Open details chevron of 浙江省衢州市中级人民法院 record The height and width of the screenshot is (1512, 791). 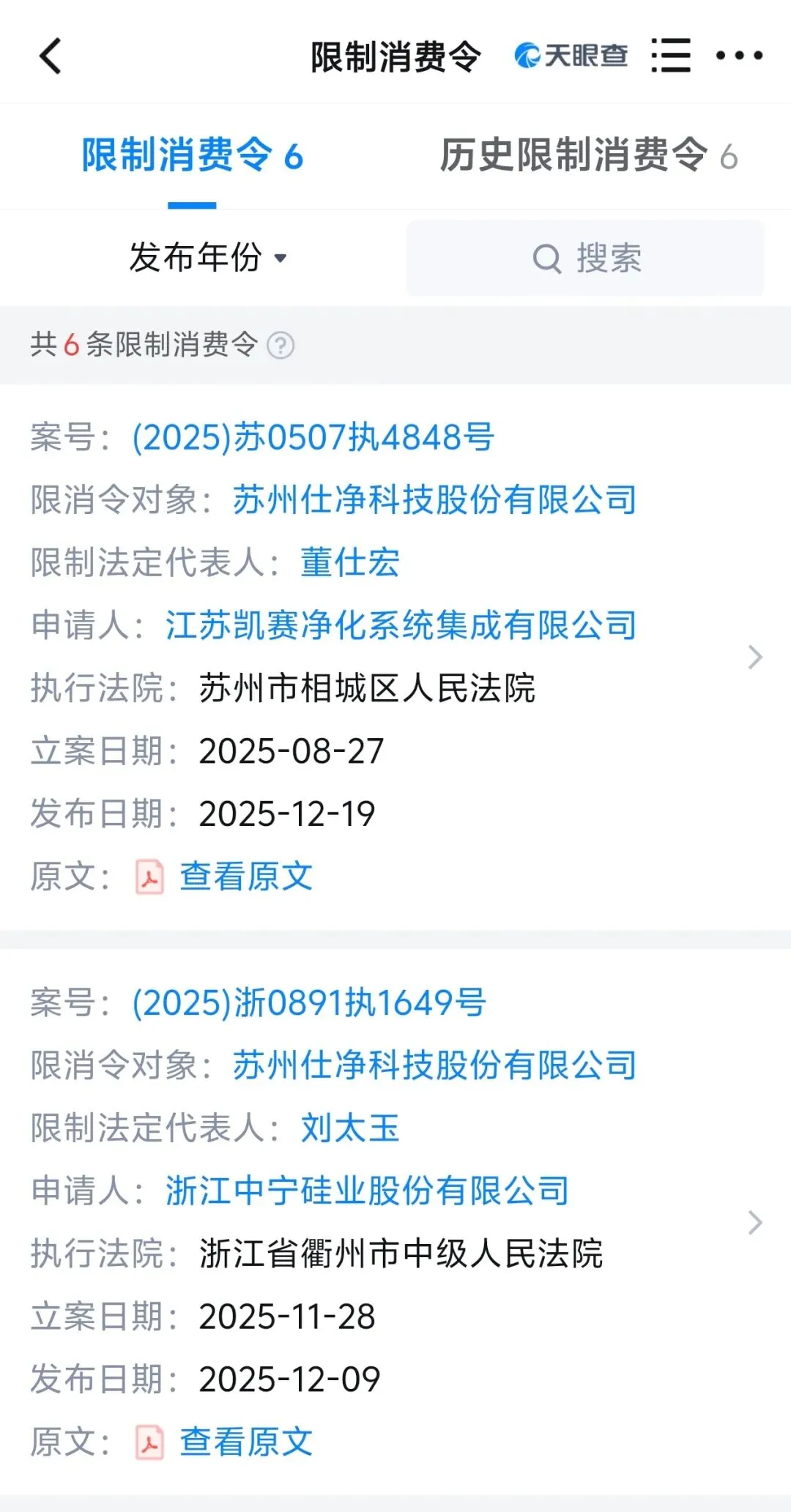(x=755, y=1222)
